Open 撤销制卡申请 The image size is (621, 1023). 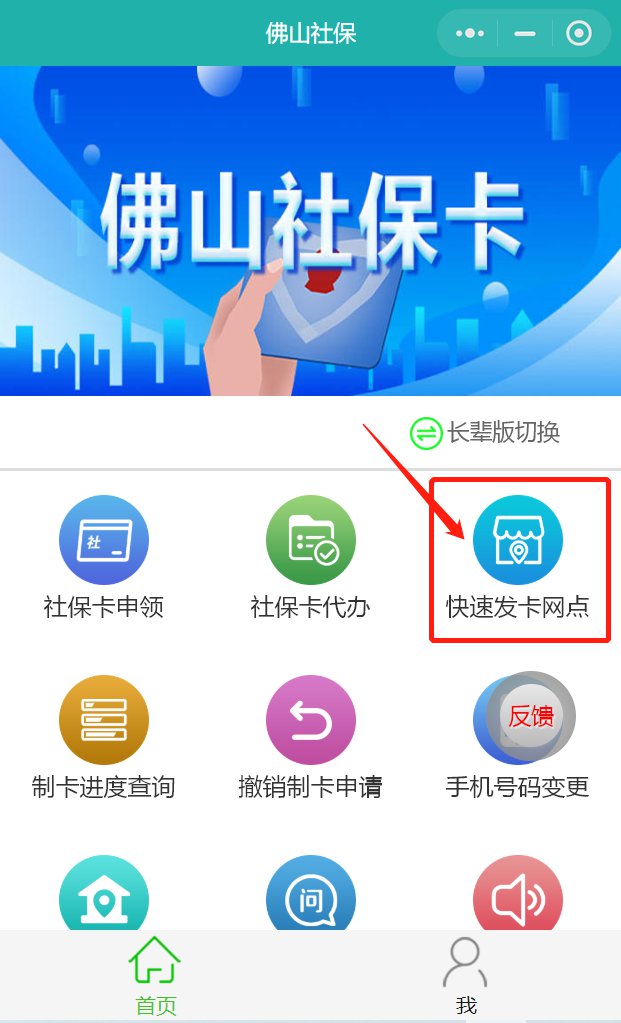coord(310,738)
